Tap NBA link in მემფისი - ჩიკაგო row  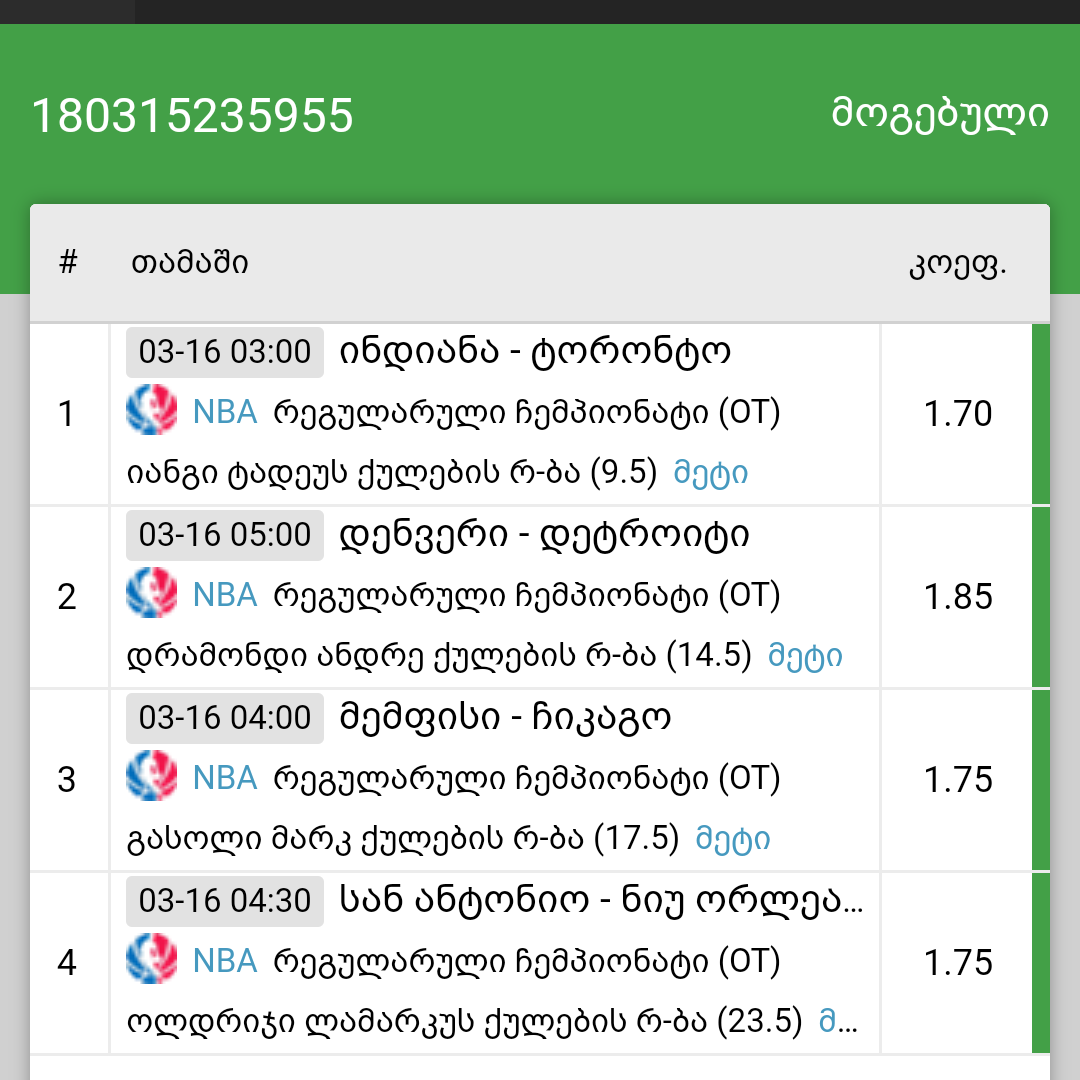[224, 778]
